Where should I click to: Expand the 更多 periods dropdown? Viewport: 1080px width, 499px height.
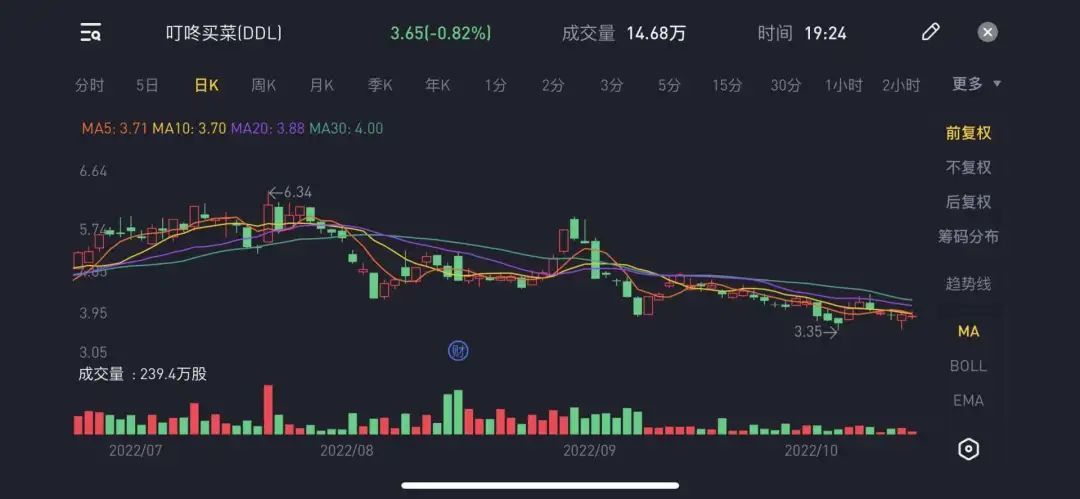click(976, 84)
